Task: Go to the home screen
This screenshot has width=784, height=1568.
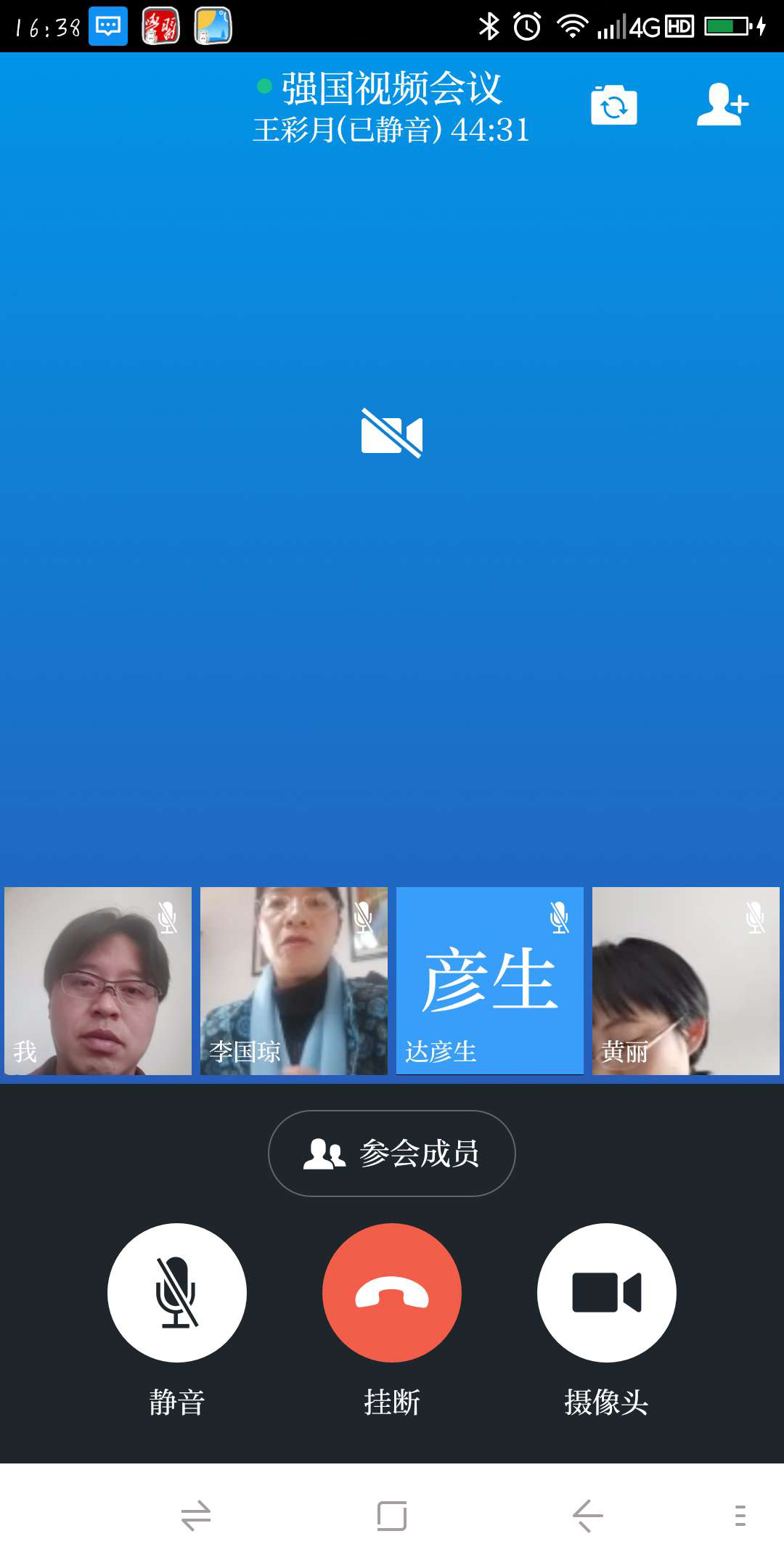Action: [x=392, y=1516]
